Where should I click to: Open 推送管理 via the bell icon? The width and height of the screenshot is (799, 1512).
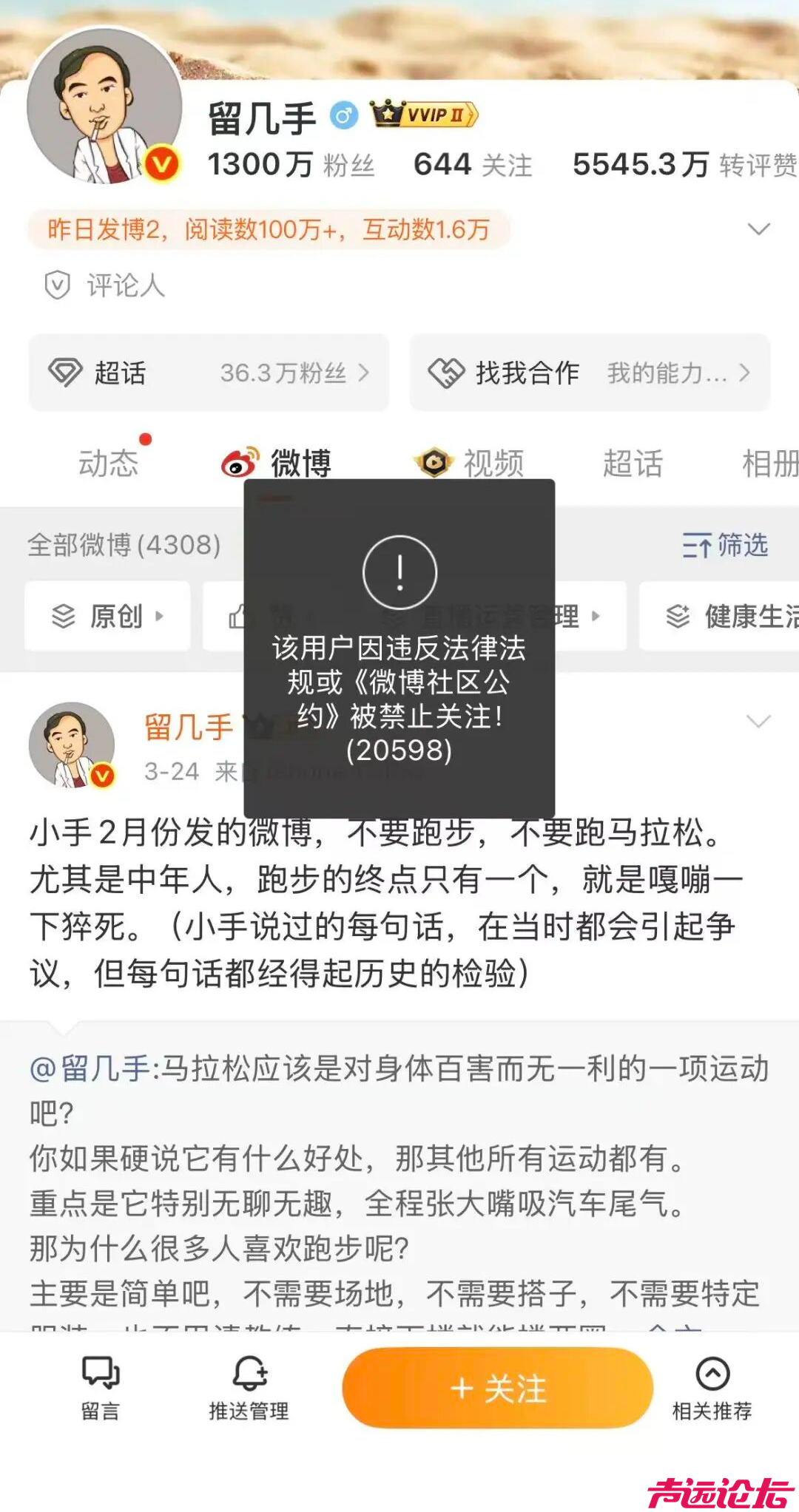tap(249, 1372)
